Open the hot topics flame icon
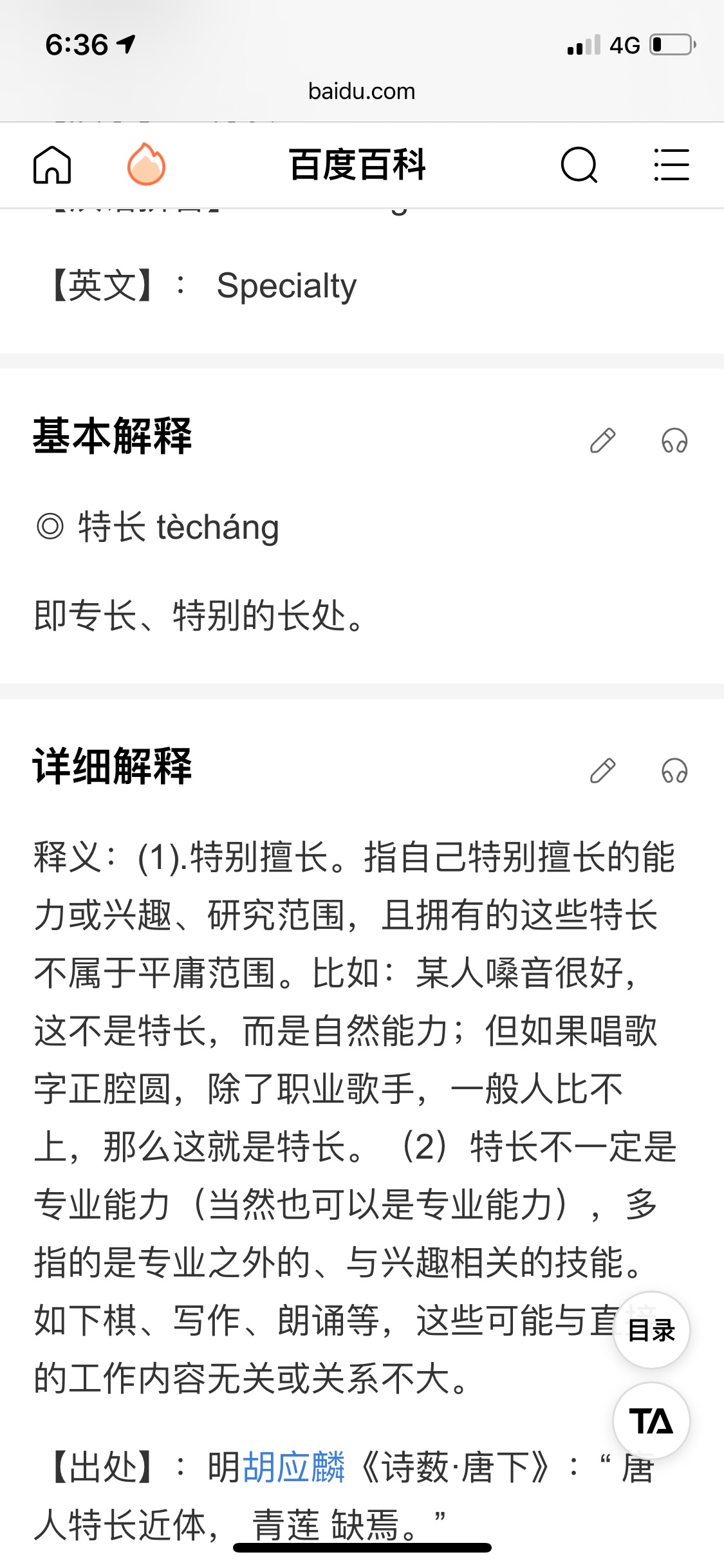Viewport: 724px width, 1568px height. (146, 164)
